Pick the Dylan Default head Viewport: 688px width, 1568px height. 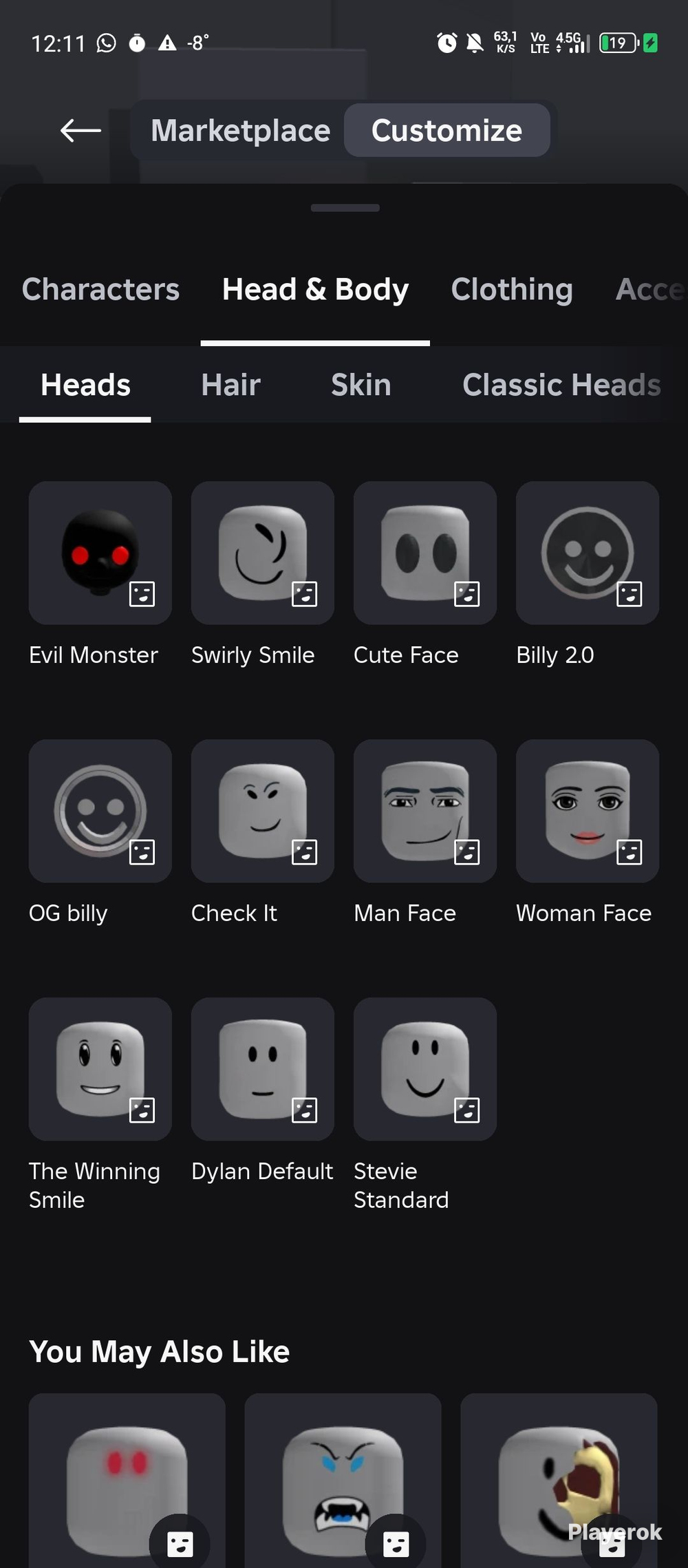[x=263, y=1070]
